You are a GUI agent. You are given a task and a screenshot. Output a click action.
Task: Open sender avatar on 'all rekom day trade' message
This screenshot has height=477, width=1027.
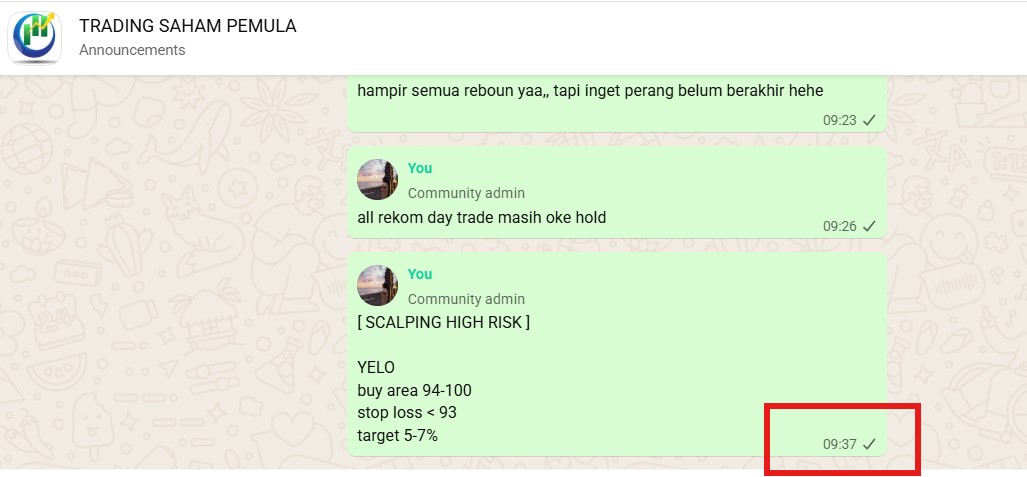[378, 180]
